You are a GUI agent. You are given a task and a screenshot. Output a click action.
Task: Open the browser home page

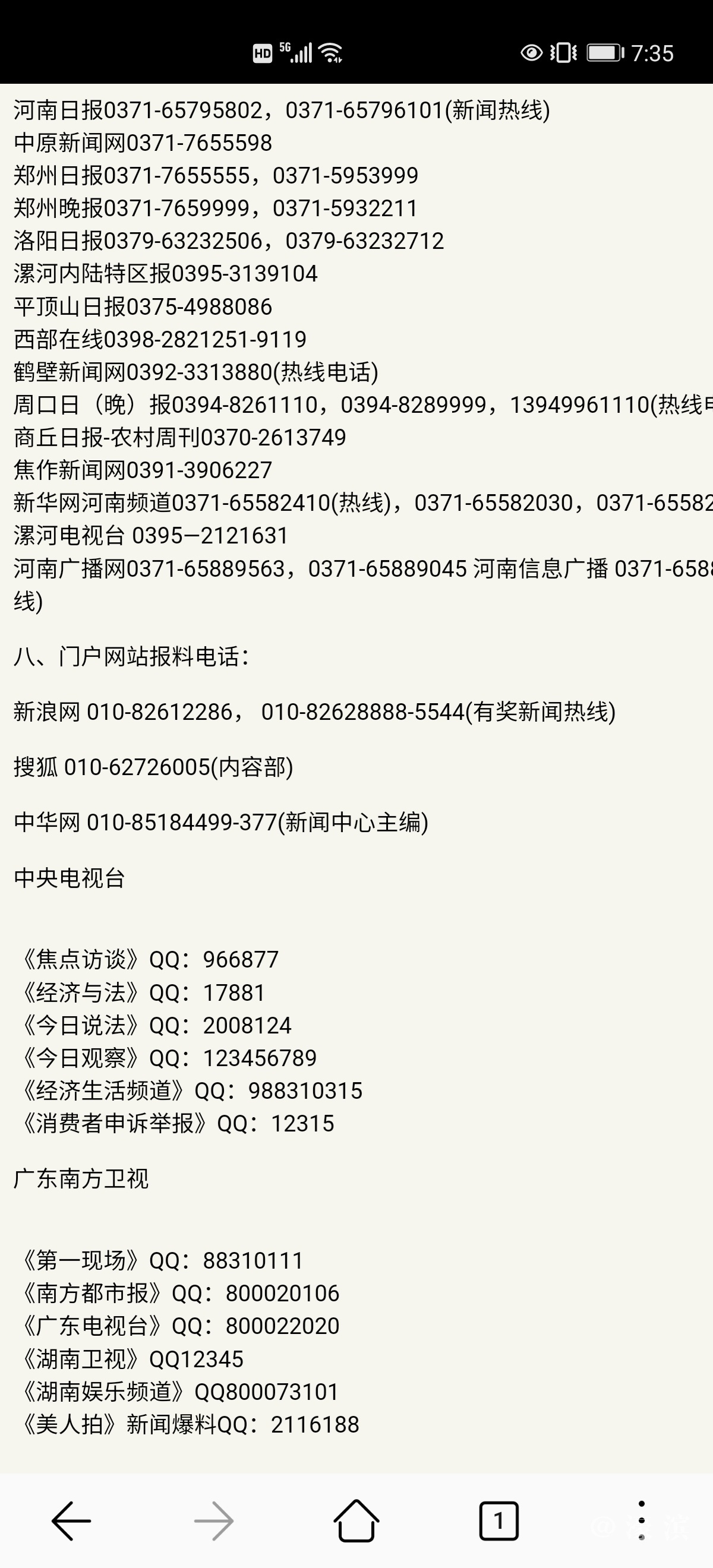[x=356, y=1520]
